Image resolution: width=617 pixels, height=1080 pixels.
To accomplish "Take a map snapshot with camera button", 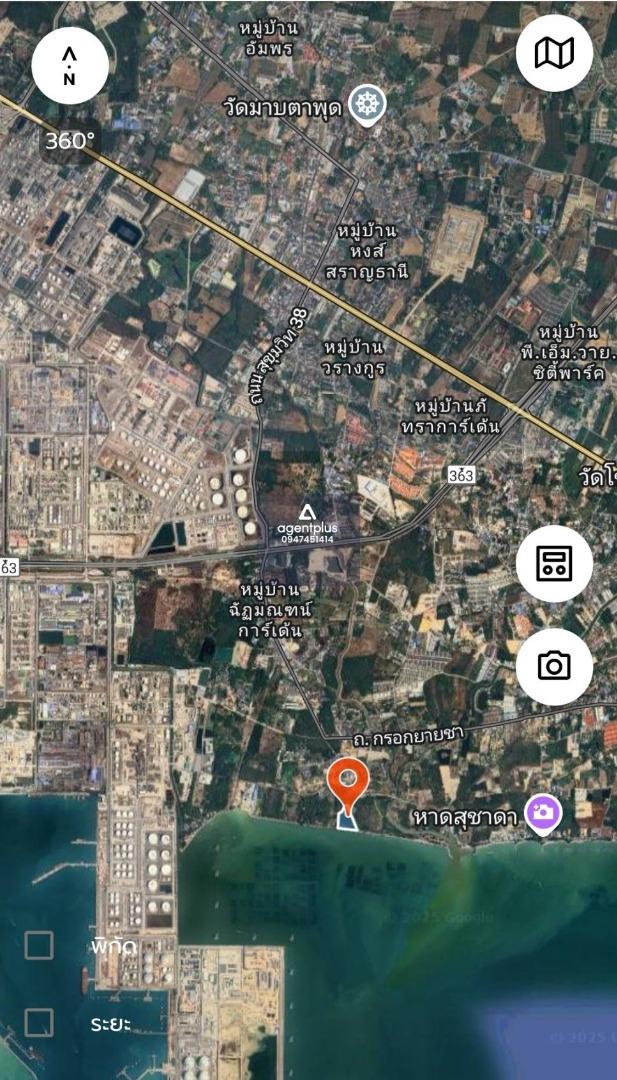I will point(554,666).
